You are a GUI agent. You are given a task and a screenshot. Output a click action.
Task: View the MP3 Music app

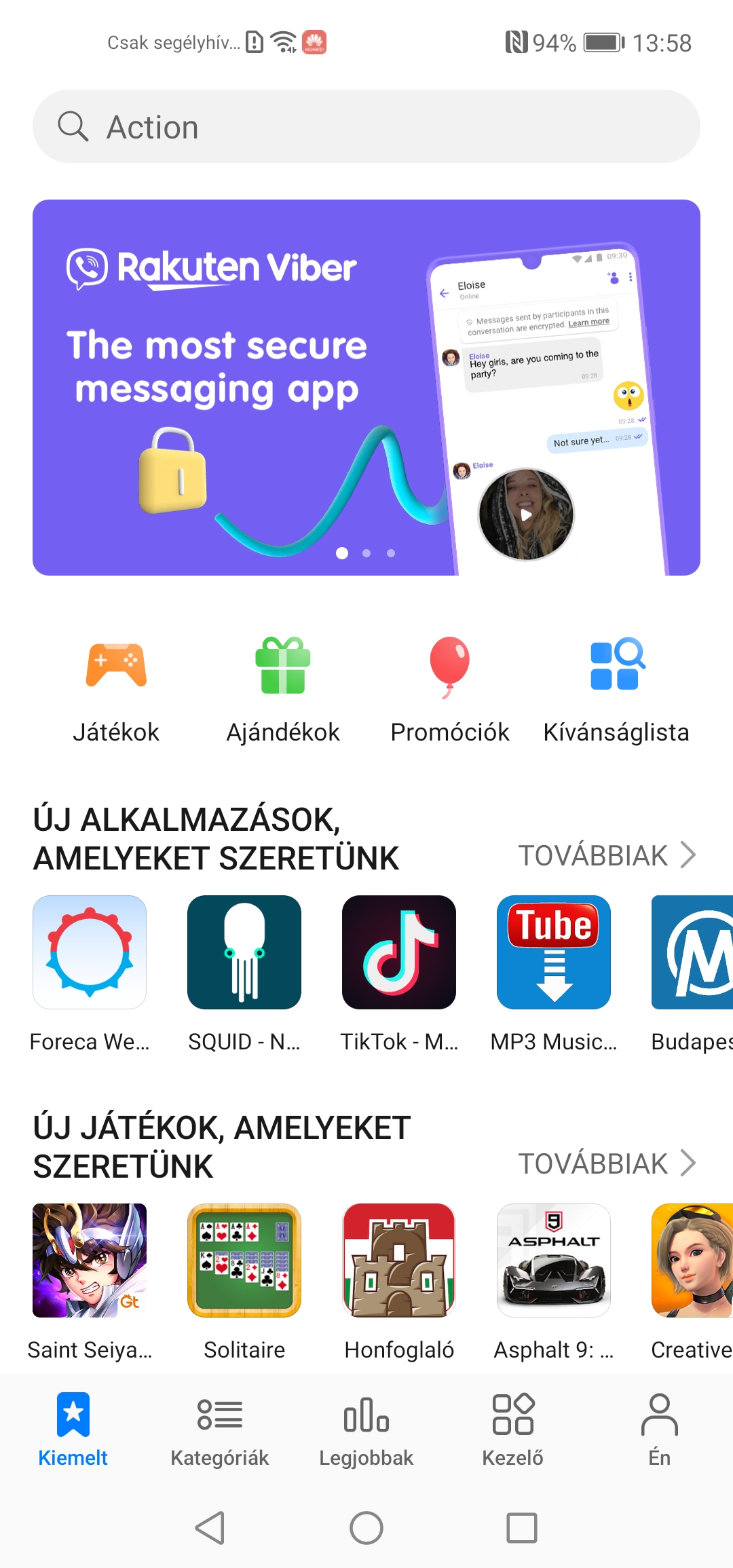tap(554, 952)
